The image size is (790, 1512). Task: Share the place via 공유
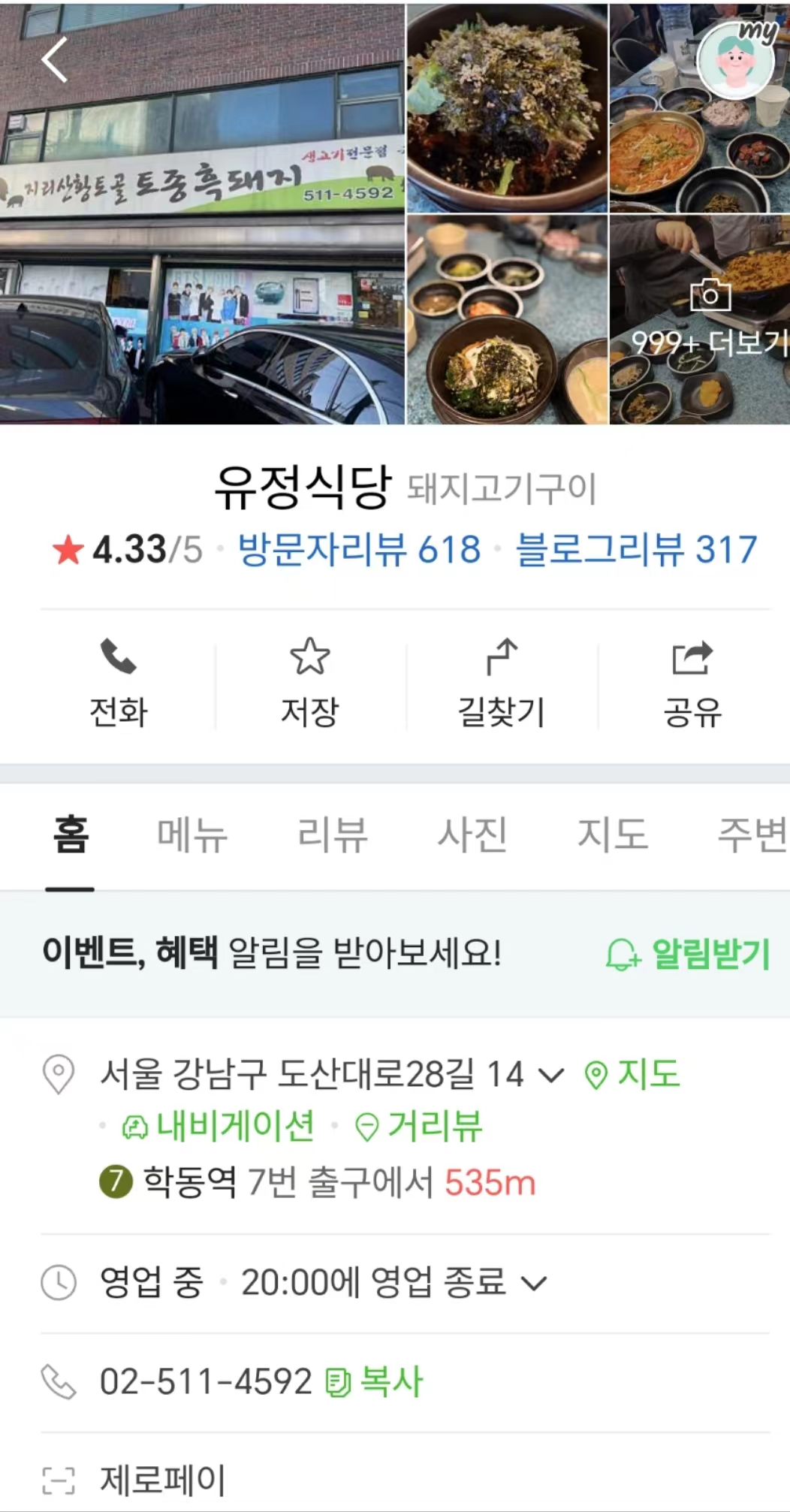pyautogui.click(x=692, y=684)
